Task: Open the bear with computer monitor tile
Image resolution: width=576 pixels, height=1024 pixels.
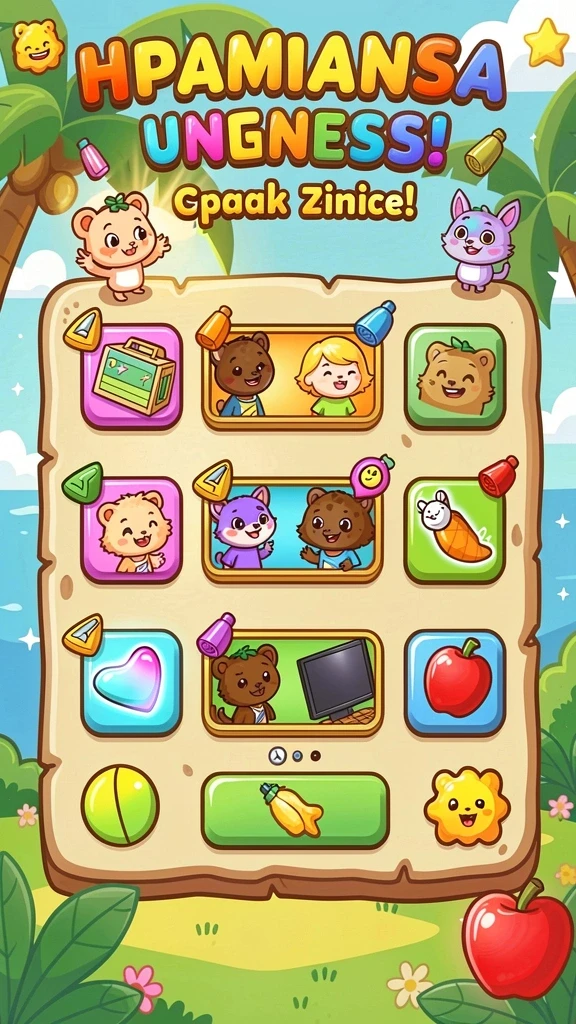Action: click(292, 682)
